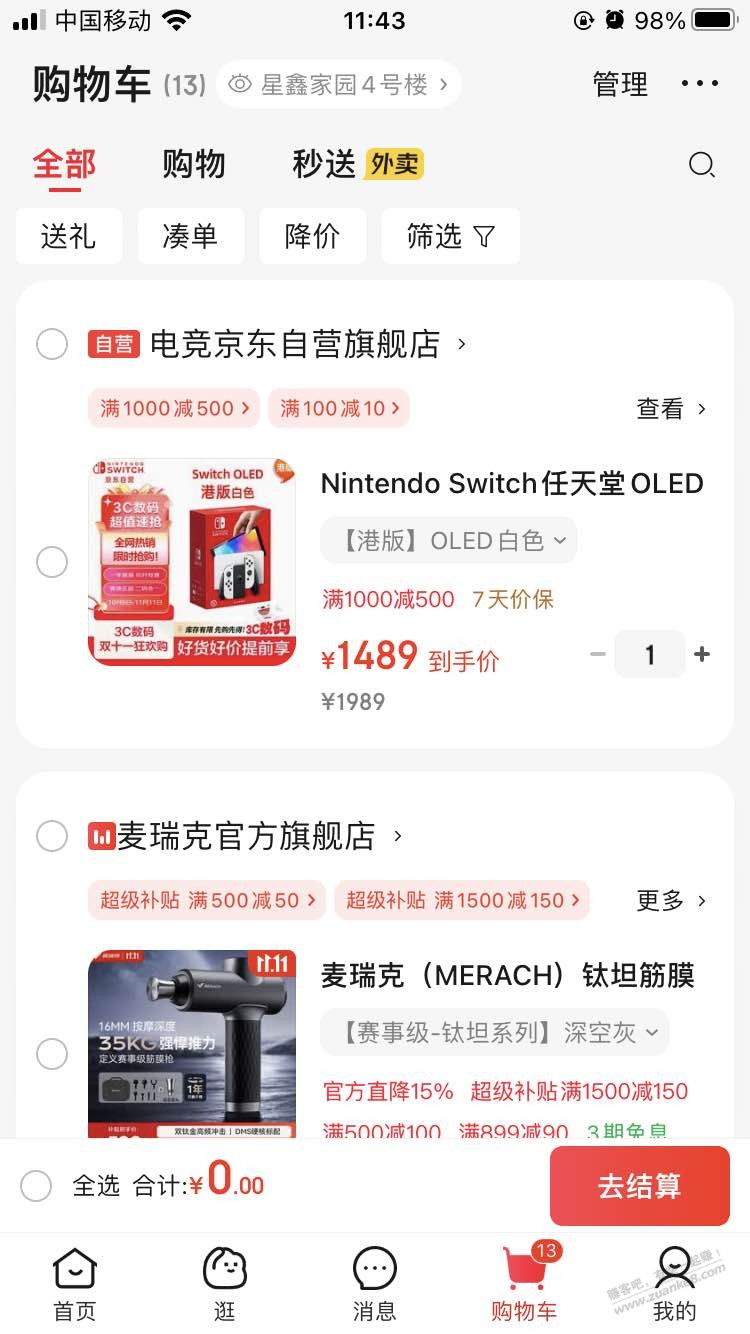Switch to the 秒送 外卖 tab
Image resolution: width=750 pixels, height=1334 pixels.
pos(357,164)
